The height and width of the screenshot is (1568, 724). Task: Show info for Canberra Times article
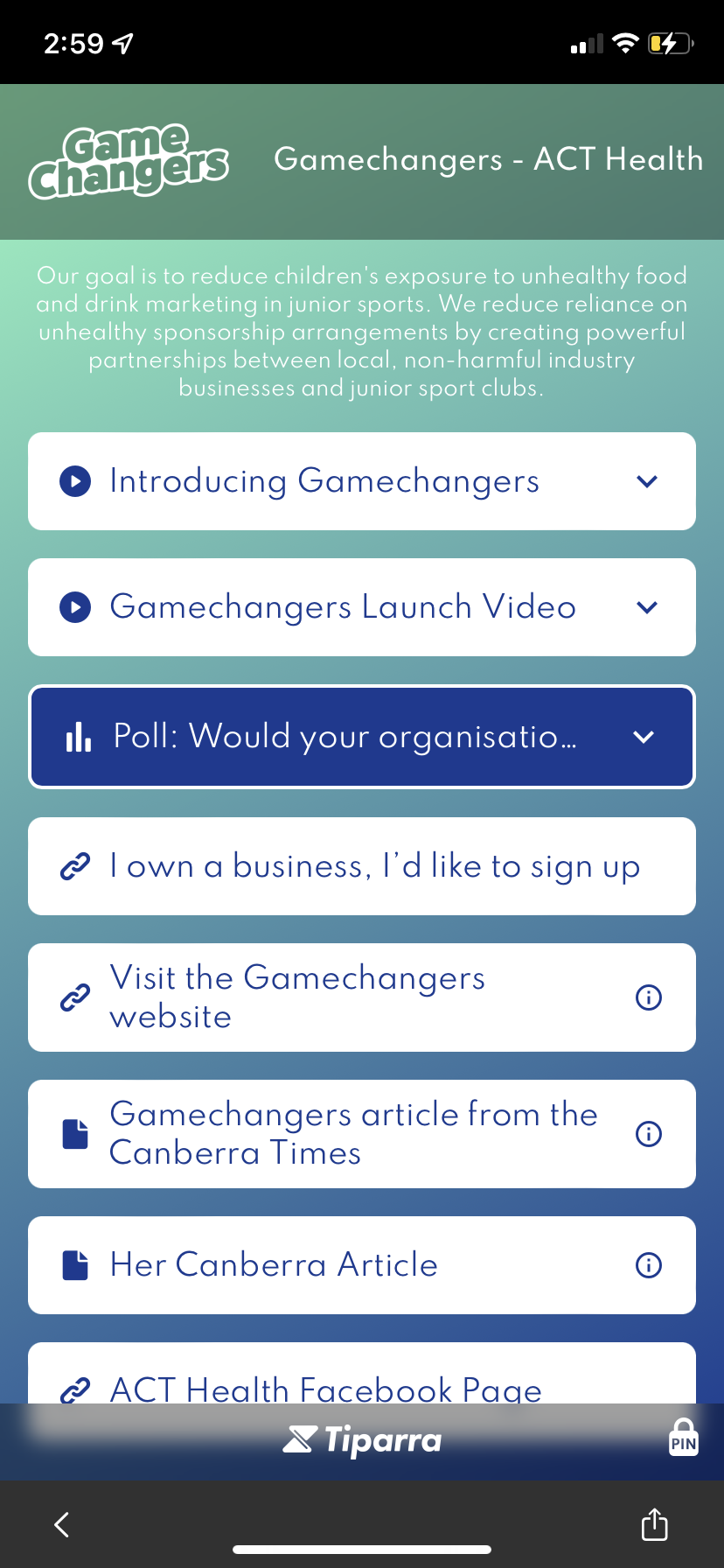click(x=649, y=1134)
